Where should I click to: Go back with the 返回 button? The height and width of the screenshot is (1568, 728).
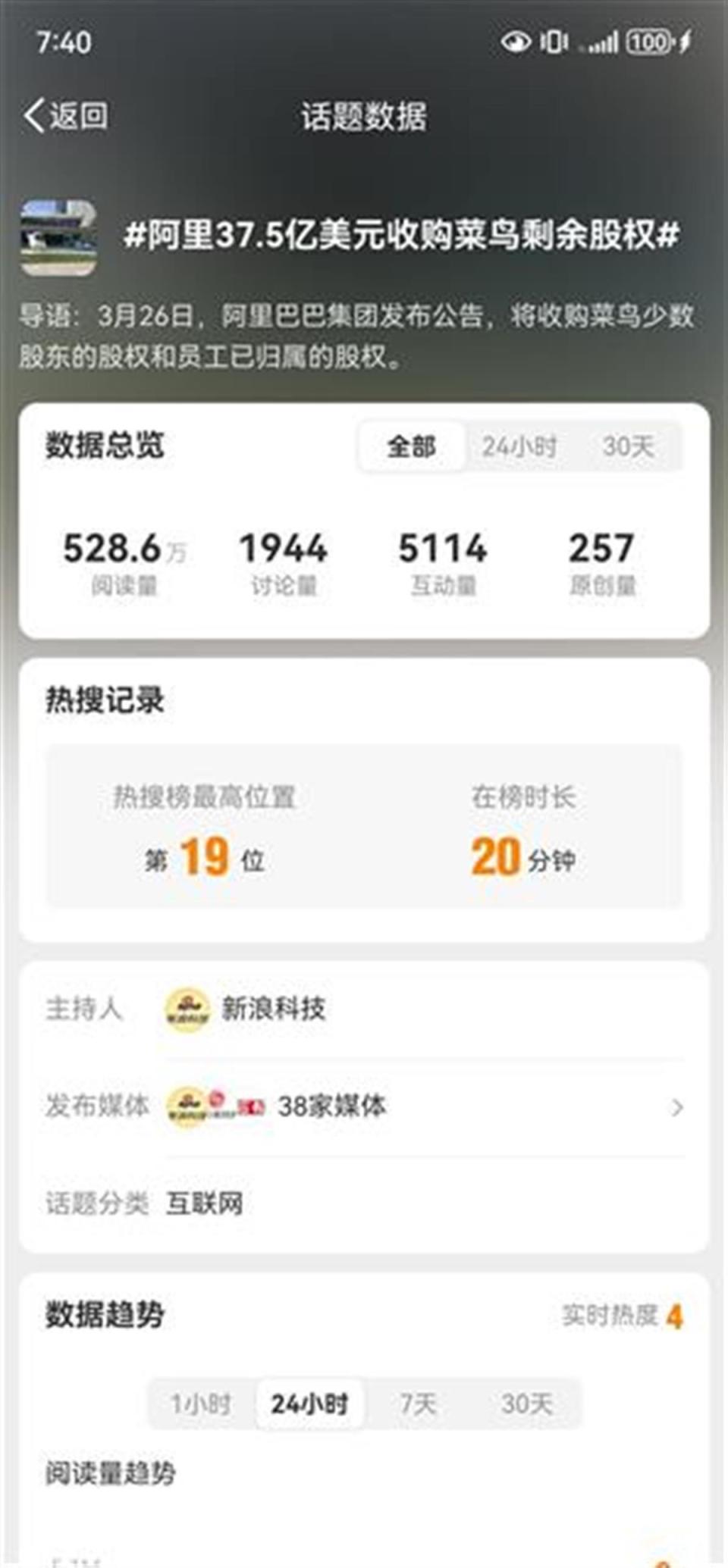pos(67,116)
